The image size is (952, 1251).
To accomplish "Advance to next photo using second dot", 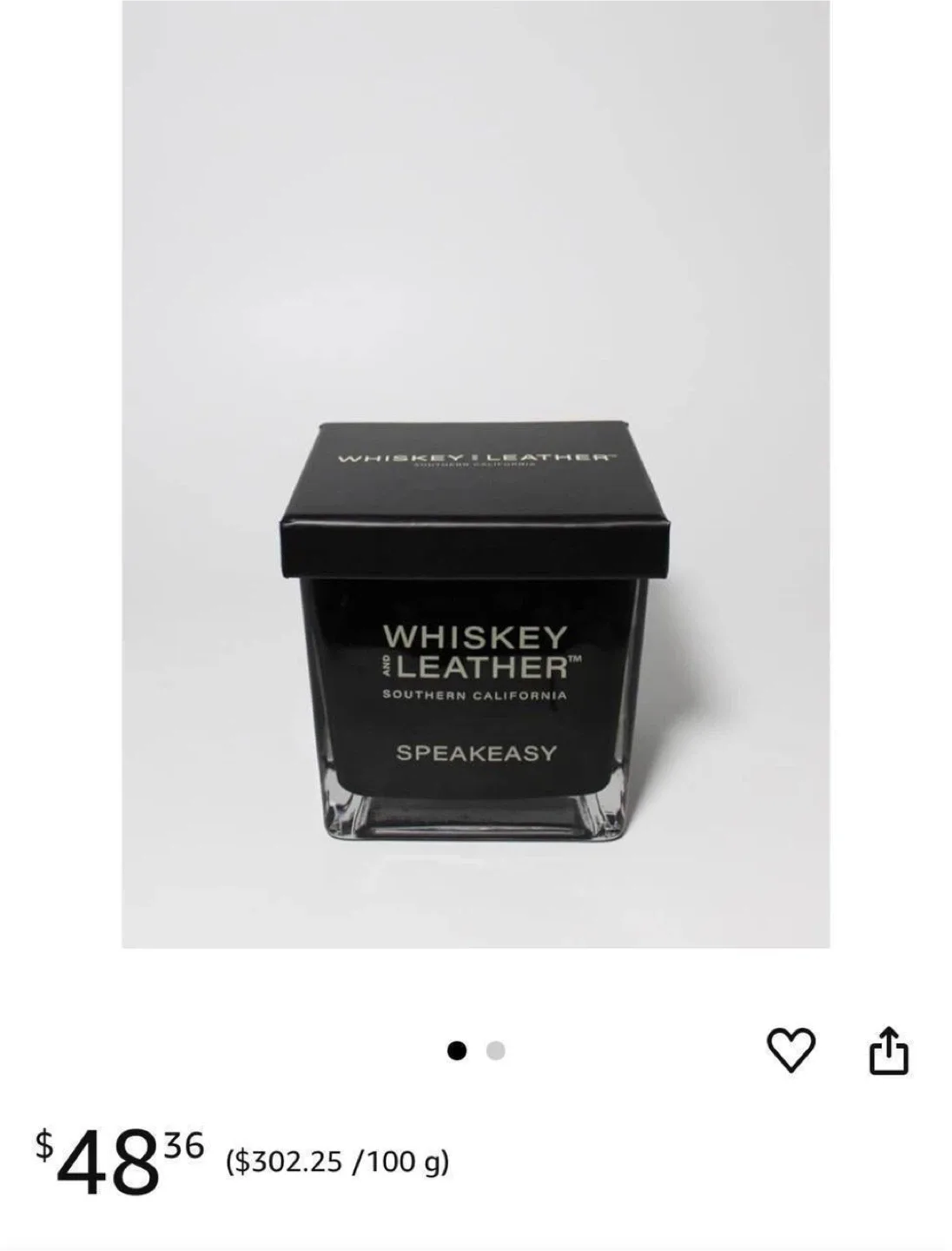I will (x=495, y=1052).
